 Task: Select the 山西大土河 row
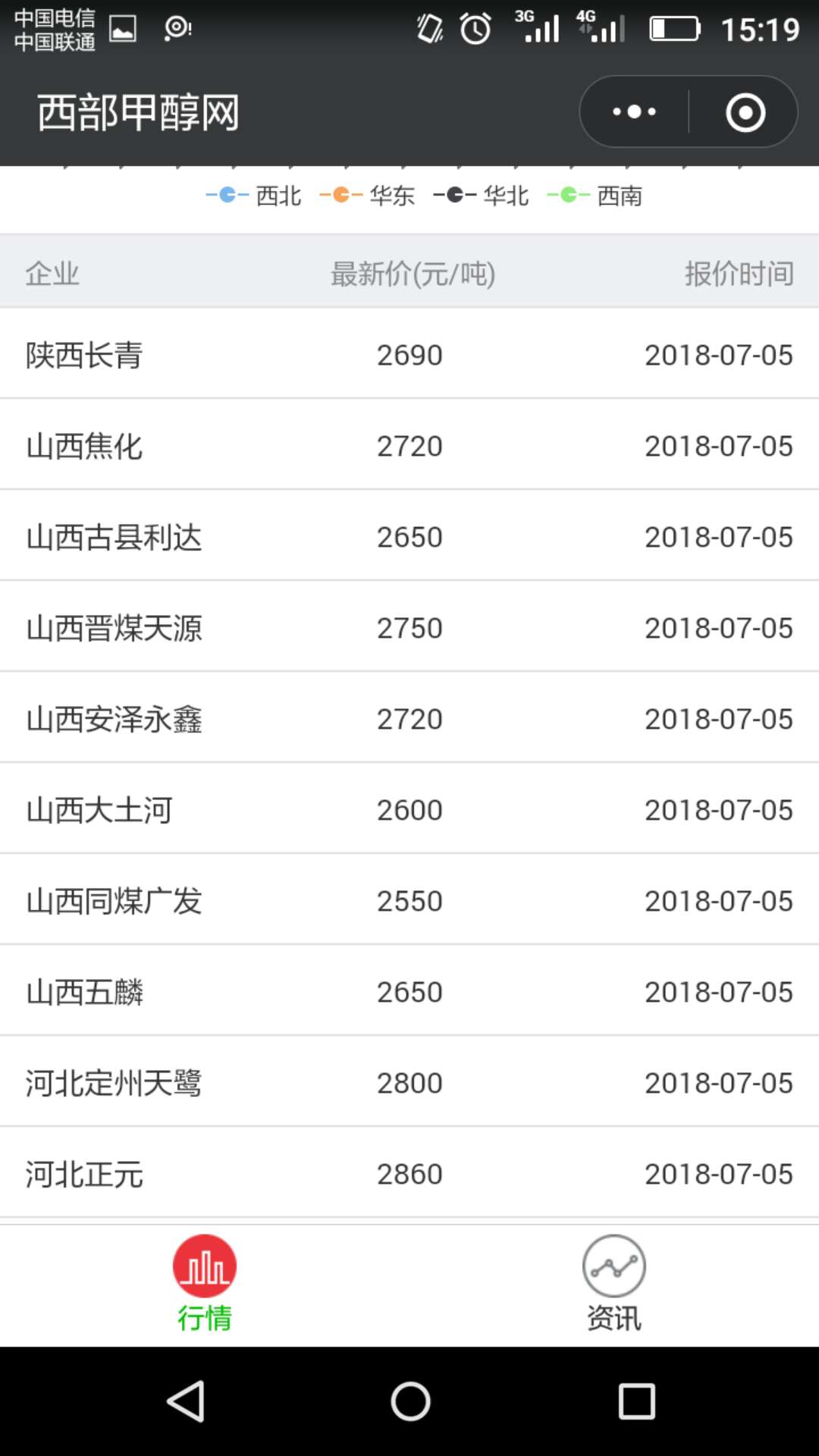(409, 808)
